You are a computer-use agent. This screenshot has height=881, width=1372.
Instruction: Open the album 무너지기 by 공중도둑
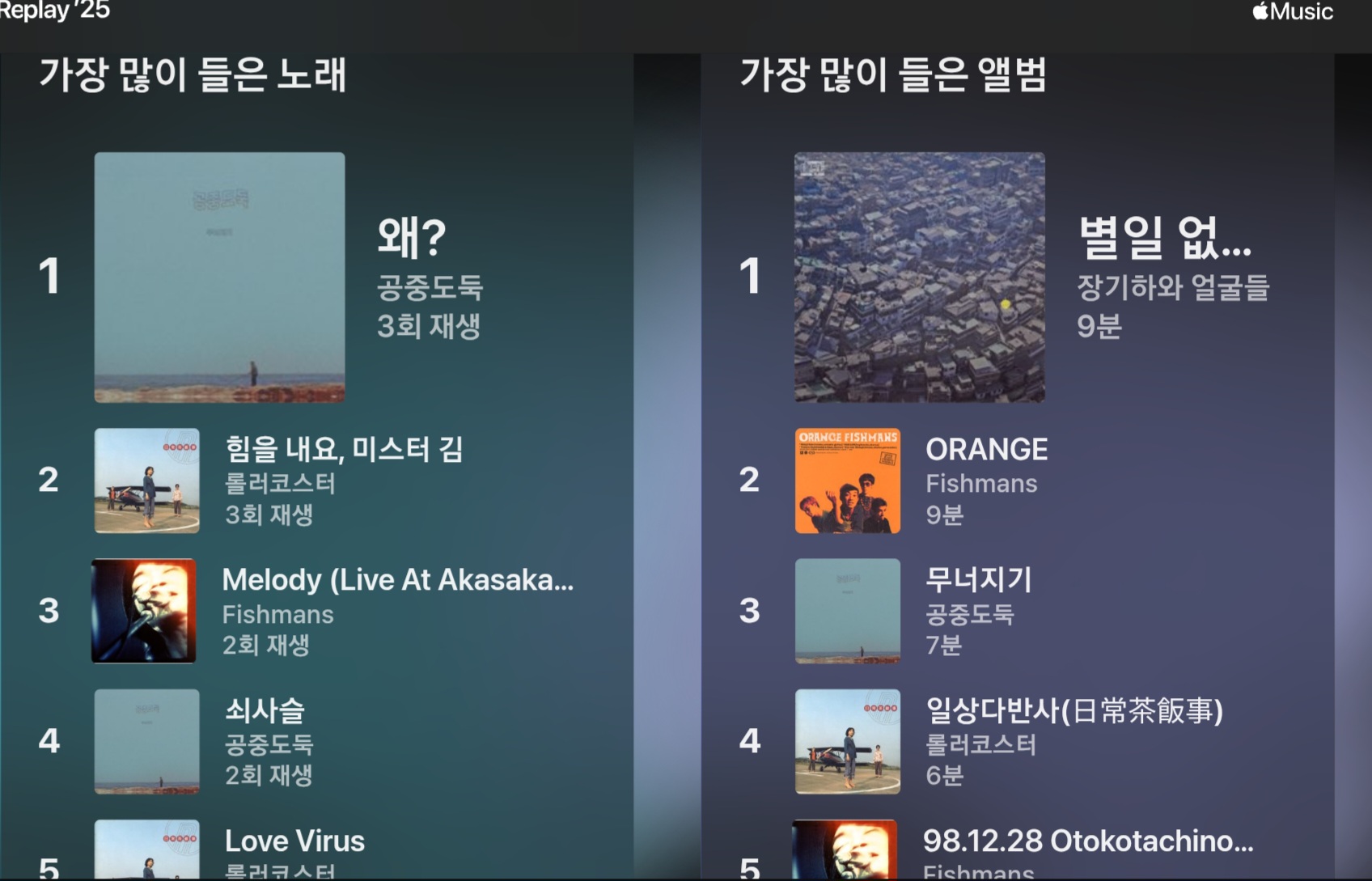978,580
